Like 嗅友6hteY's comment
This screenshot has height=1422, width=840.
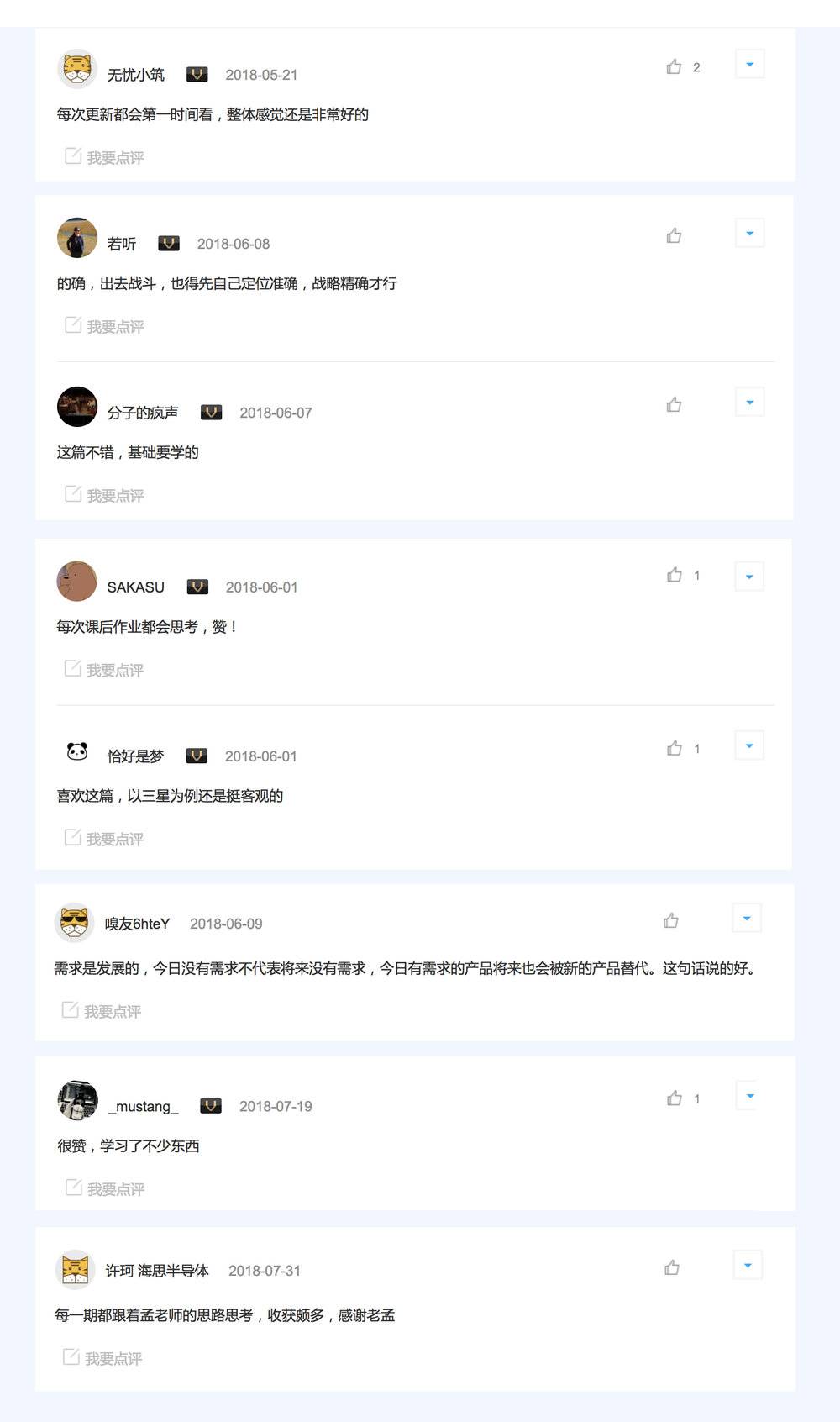click(x=670, y=920)
